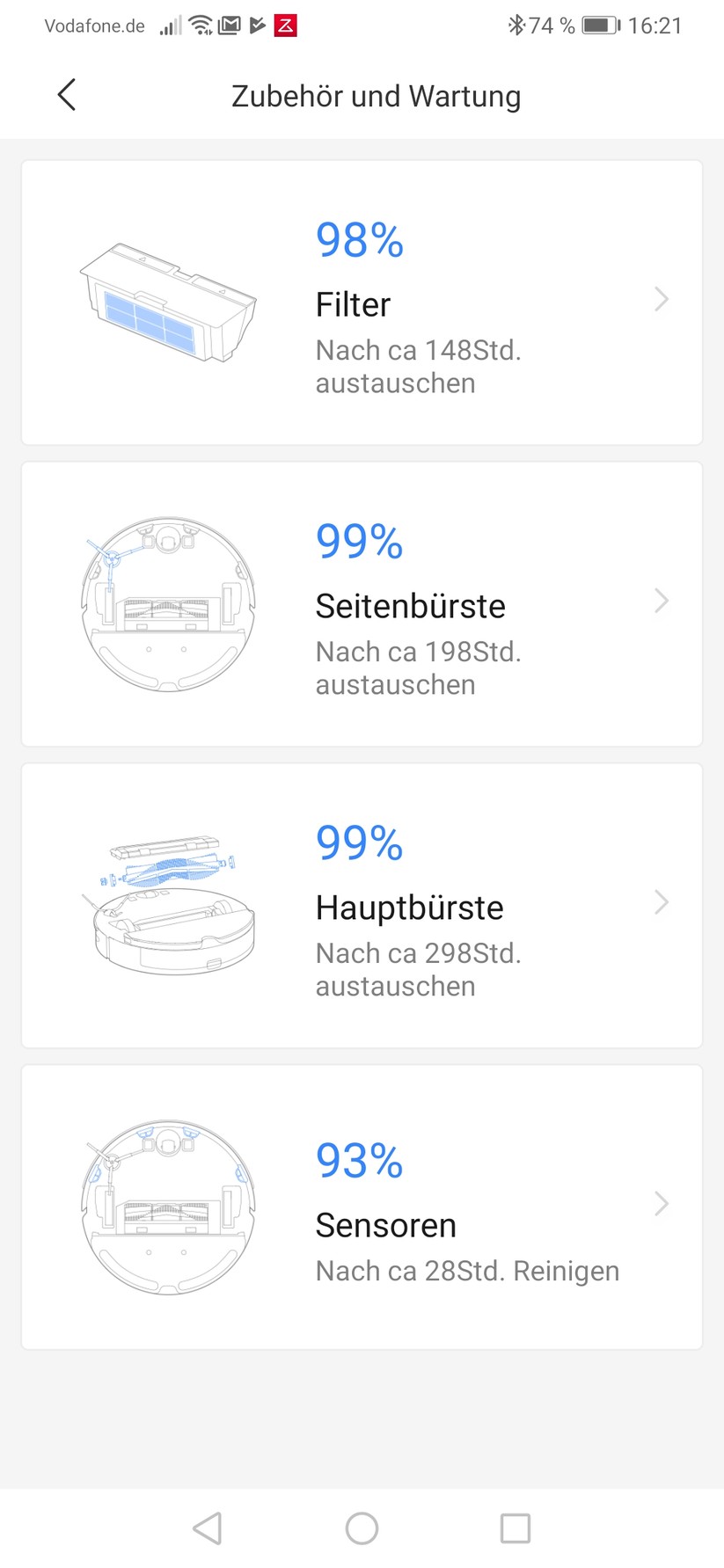View Hauptbürste replacement details

click(x=362, y=906)
